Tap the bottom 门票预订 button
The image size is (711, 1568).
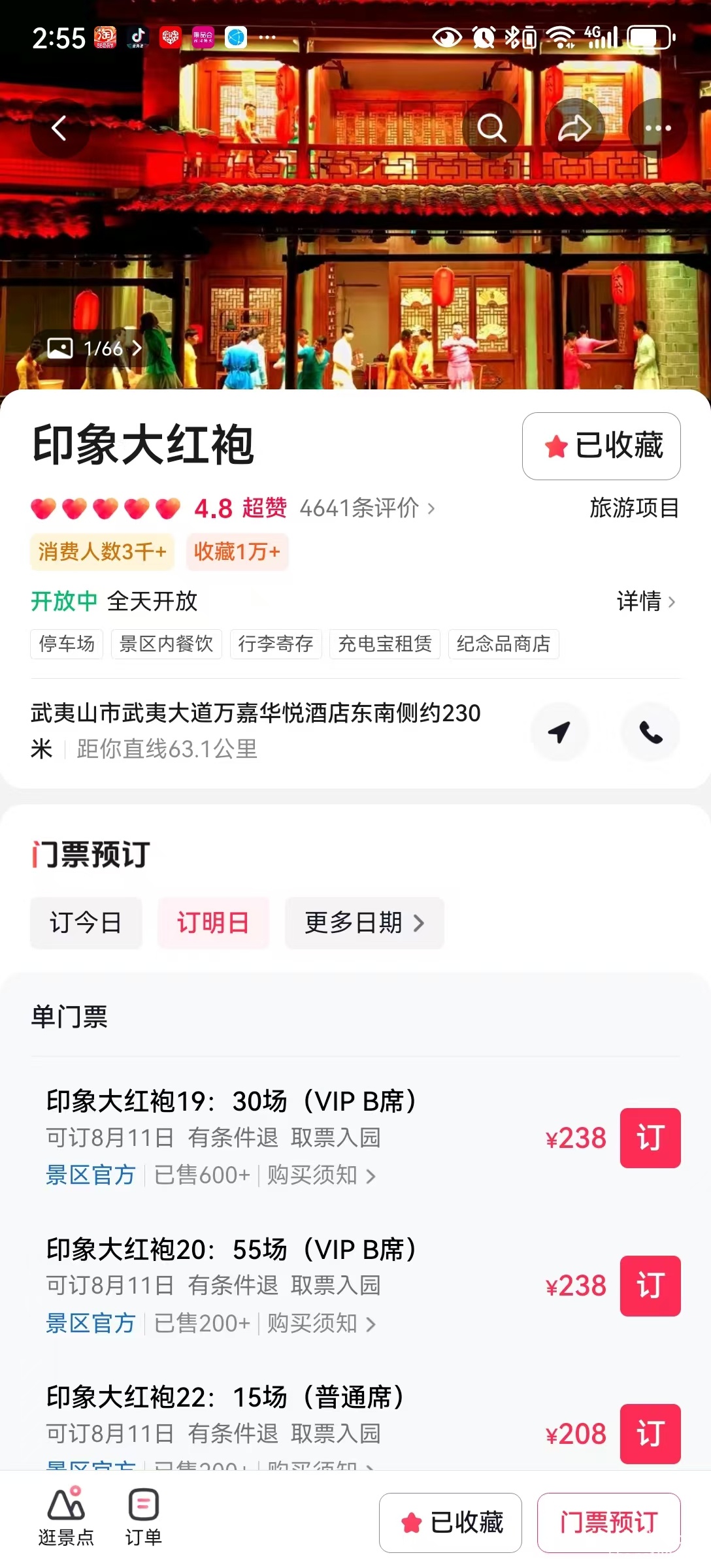click(608, 1522)
